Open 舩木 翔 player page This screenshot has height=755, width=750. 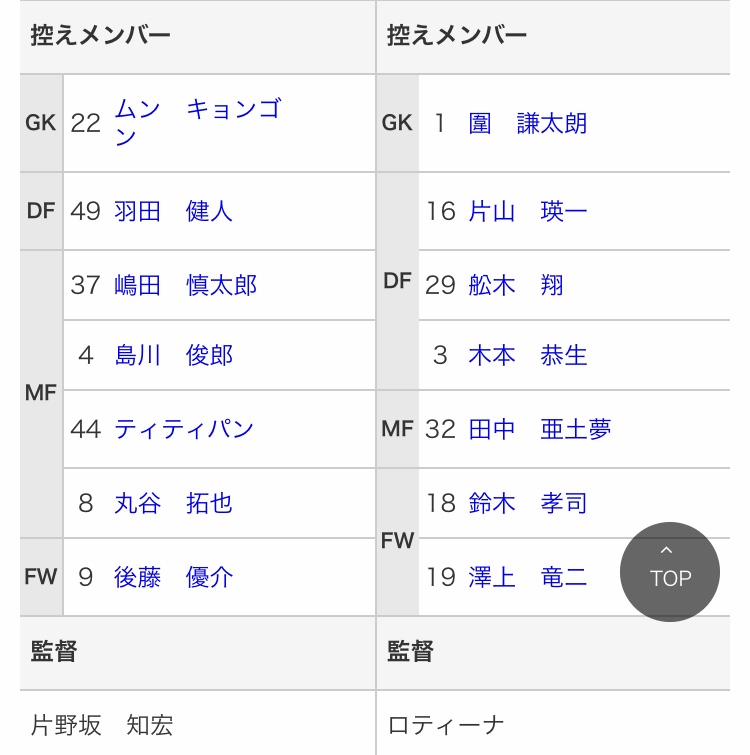pos(516,285)
